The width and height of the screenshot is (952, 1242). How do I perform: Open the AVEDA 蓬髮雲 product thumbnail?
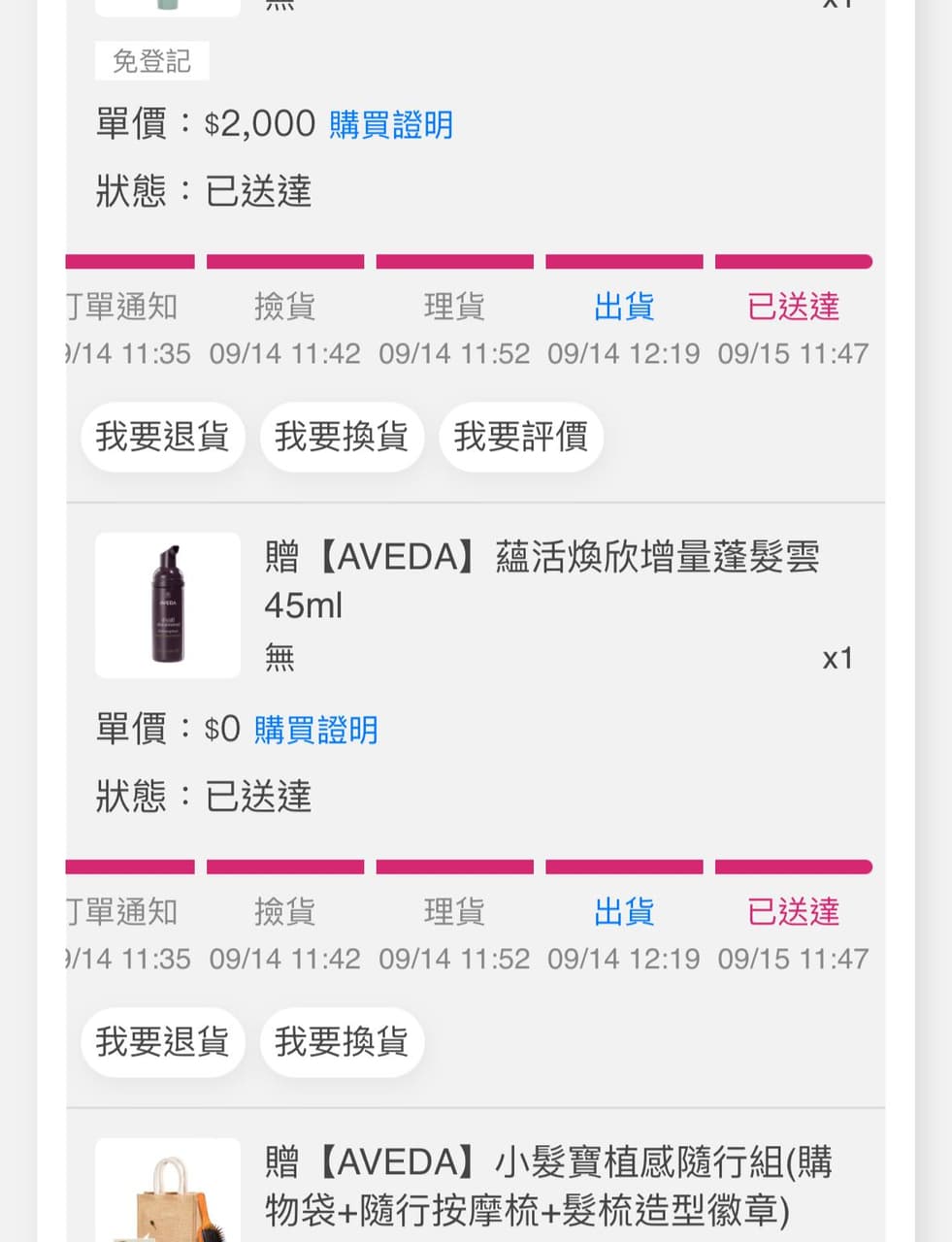point(167,605)
